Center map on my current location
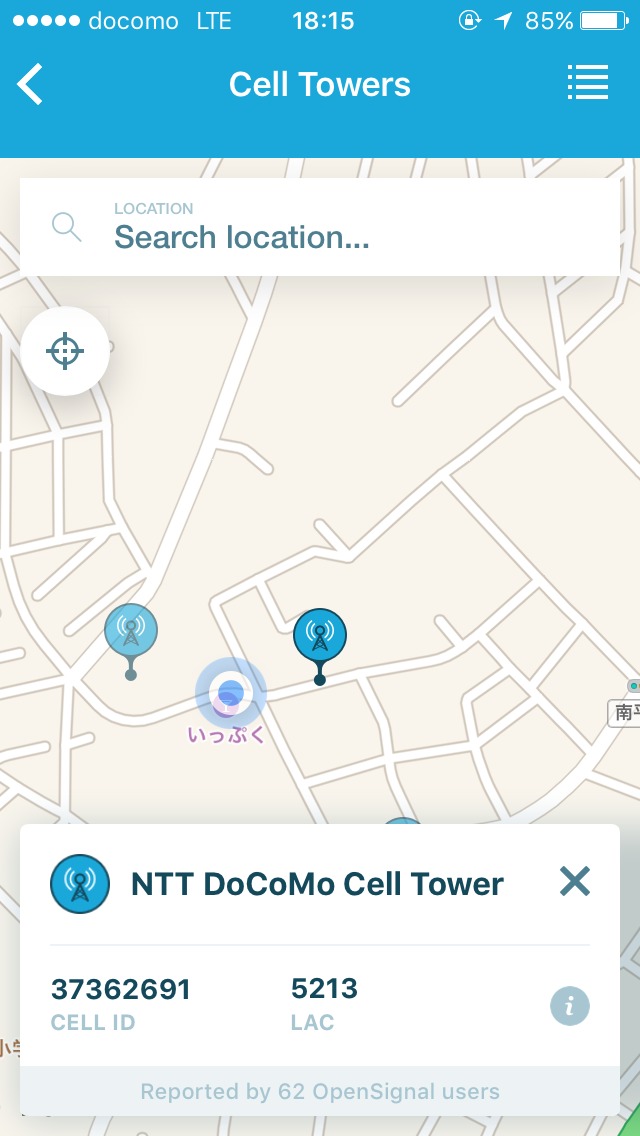Screen dimensions: 640x1136 click(x=65, y=351)
